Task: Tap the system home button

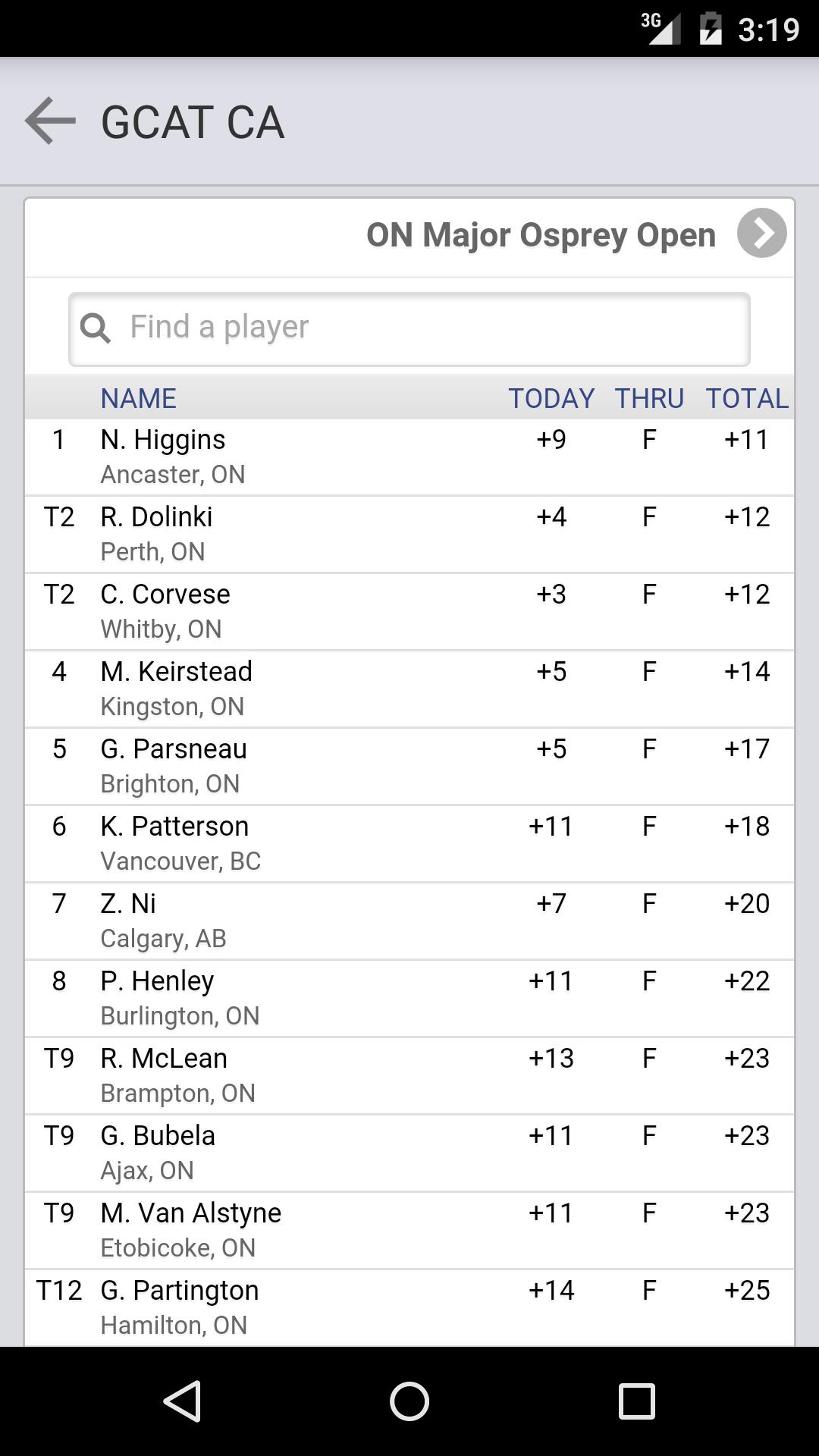Action: coord(409,1401)
